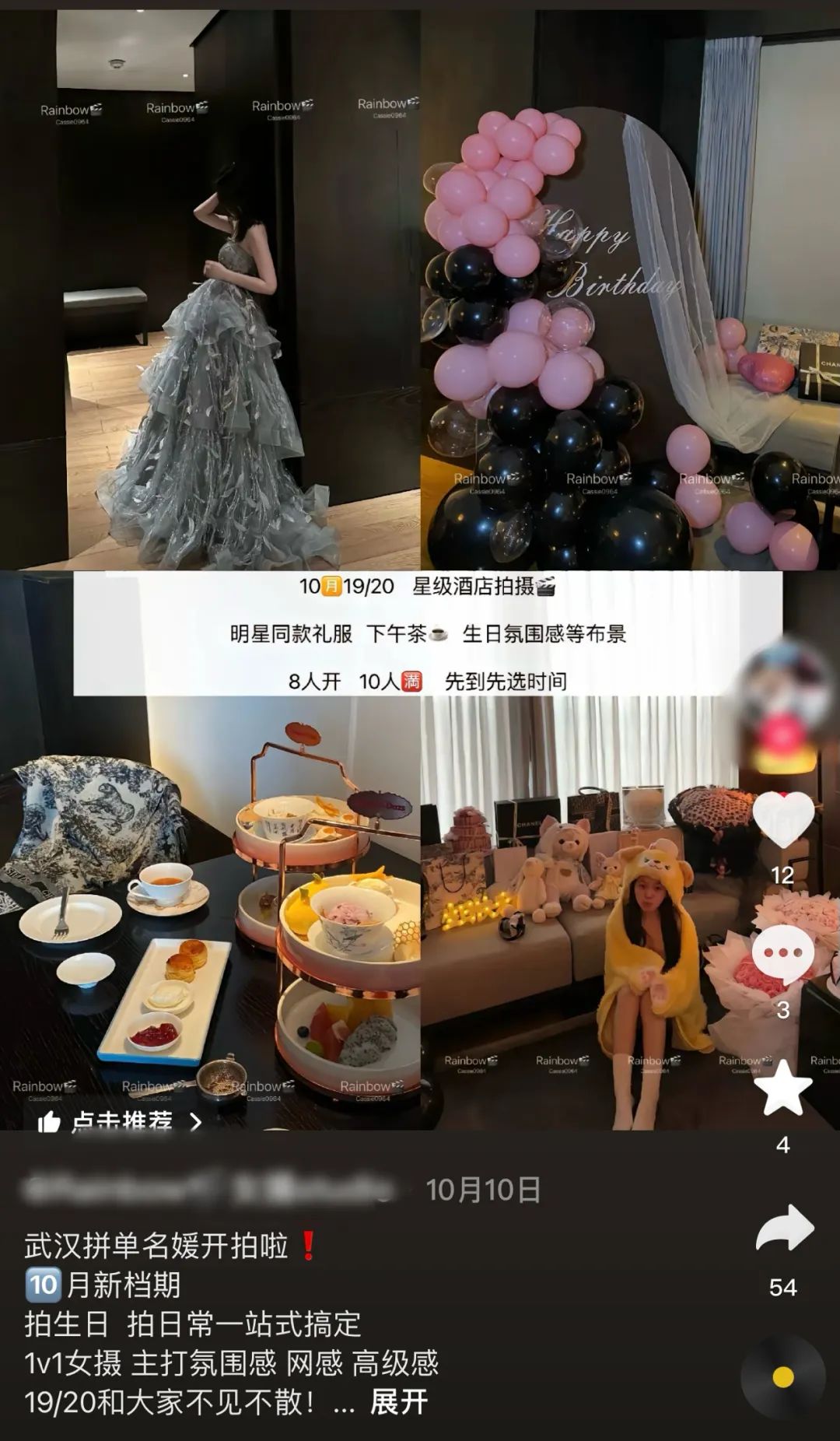This screenshot has height=1441, width=840.
Task: Tap 点击推荐 to recommend the post
Action: [x=121, y=1120]
